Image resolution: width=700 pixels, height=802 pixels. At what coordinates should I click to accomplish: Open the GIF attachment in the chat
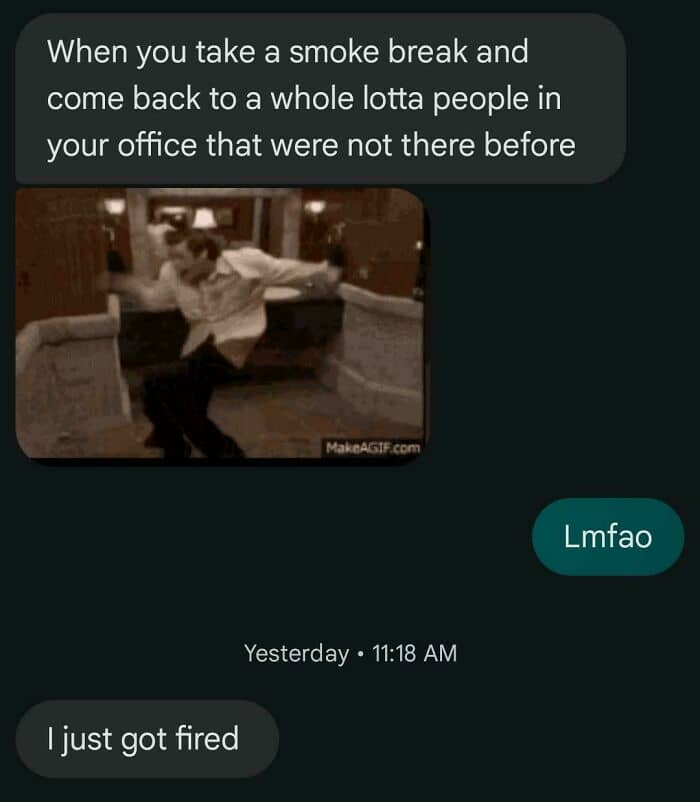tap(220, 323)
